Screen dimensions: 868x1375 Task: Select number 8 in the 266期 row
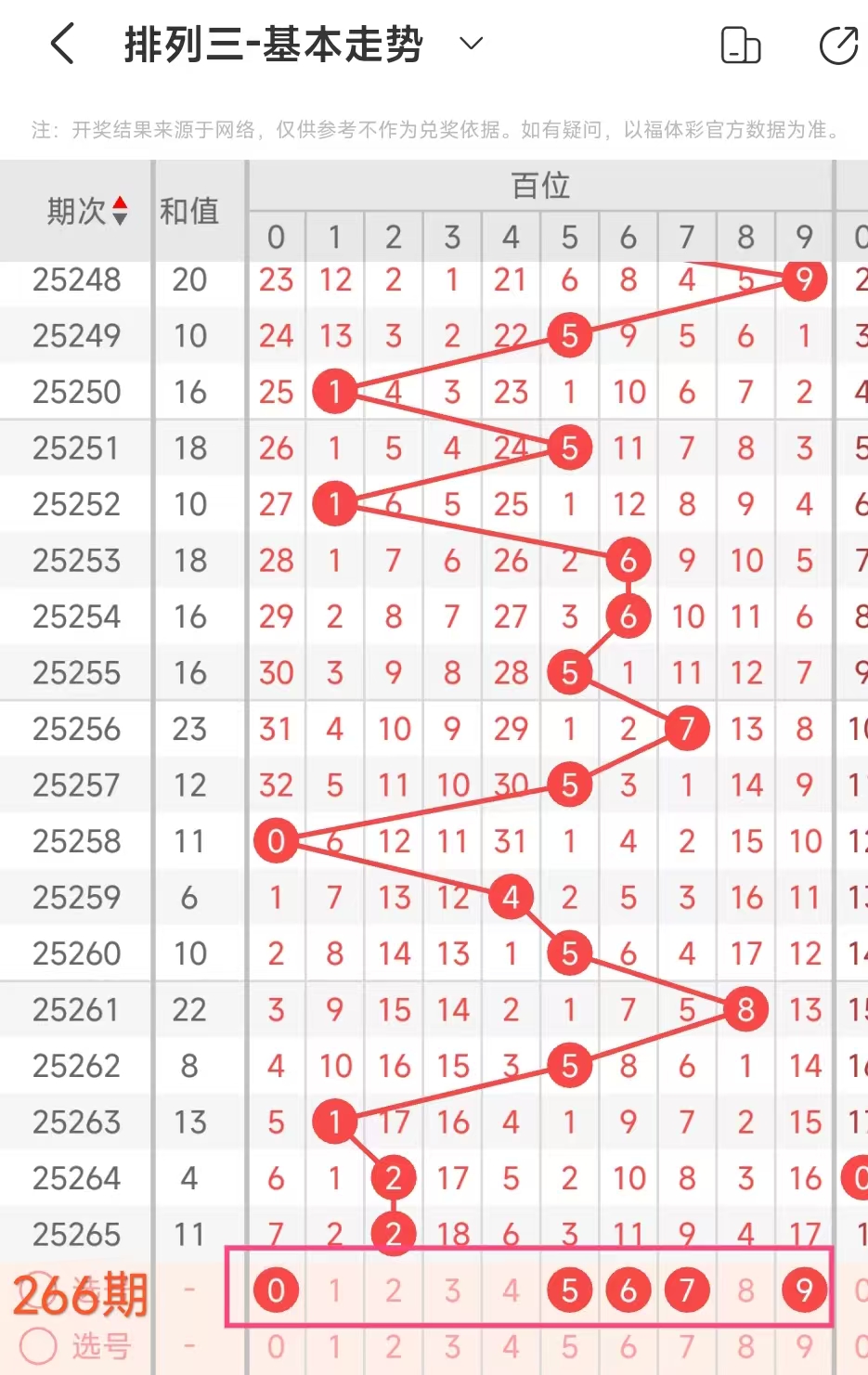[745, 1291]
